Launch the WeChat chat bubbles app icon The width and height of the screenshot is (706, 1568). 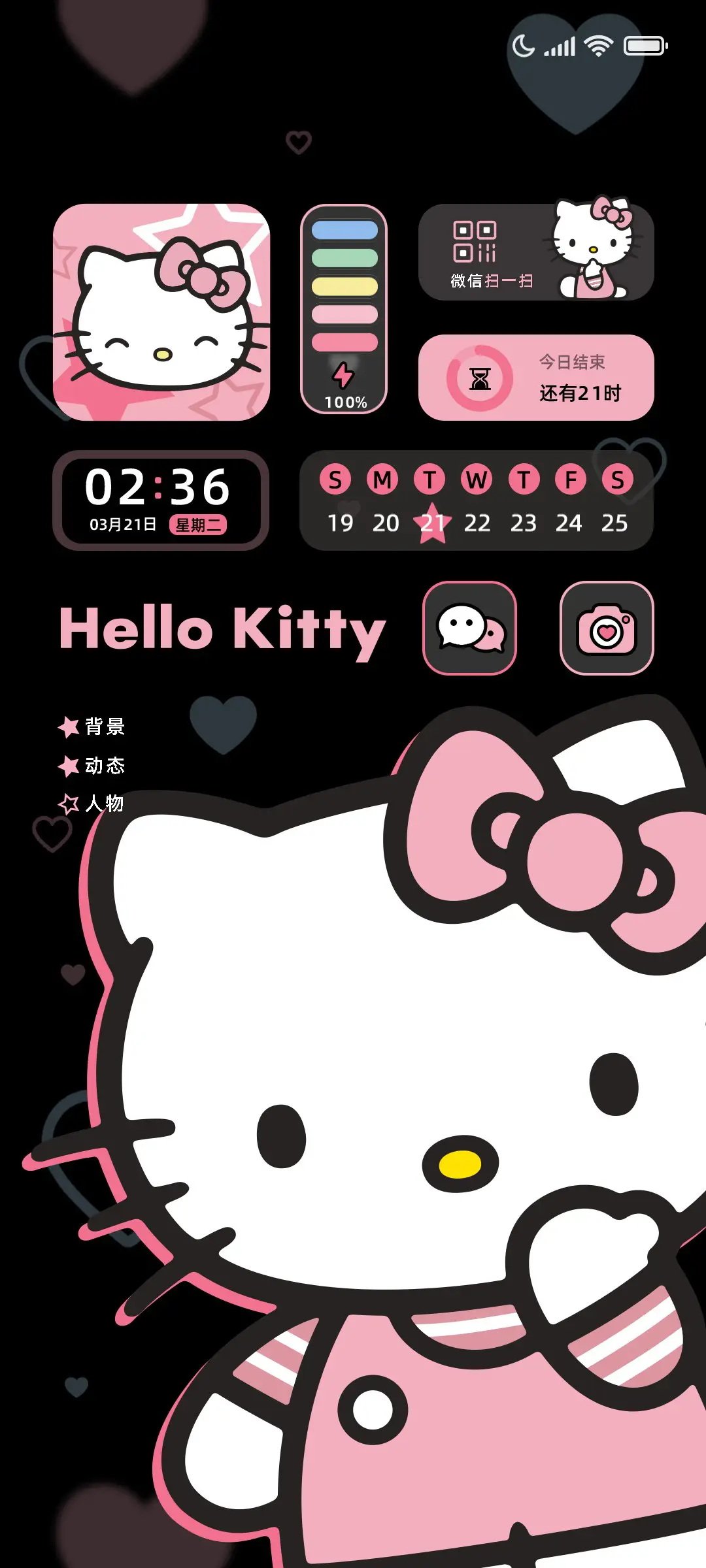click(x=469, y=628)
